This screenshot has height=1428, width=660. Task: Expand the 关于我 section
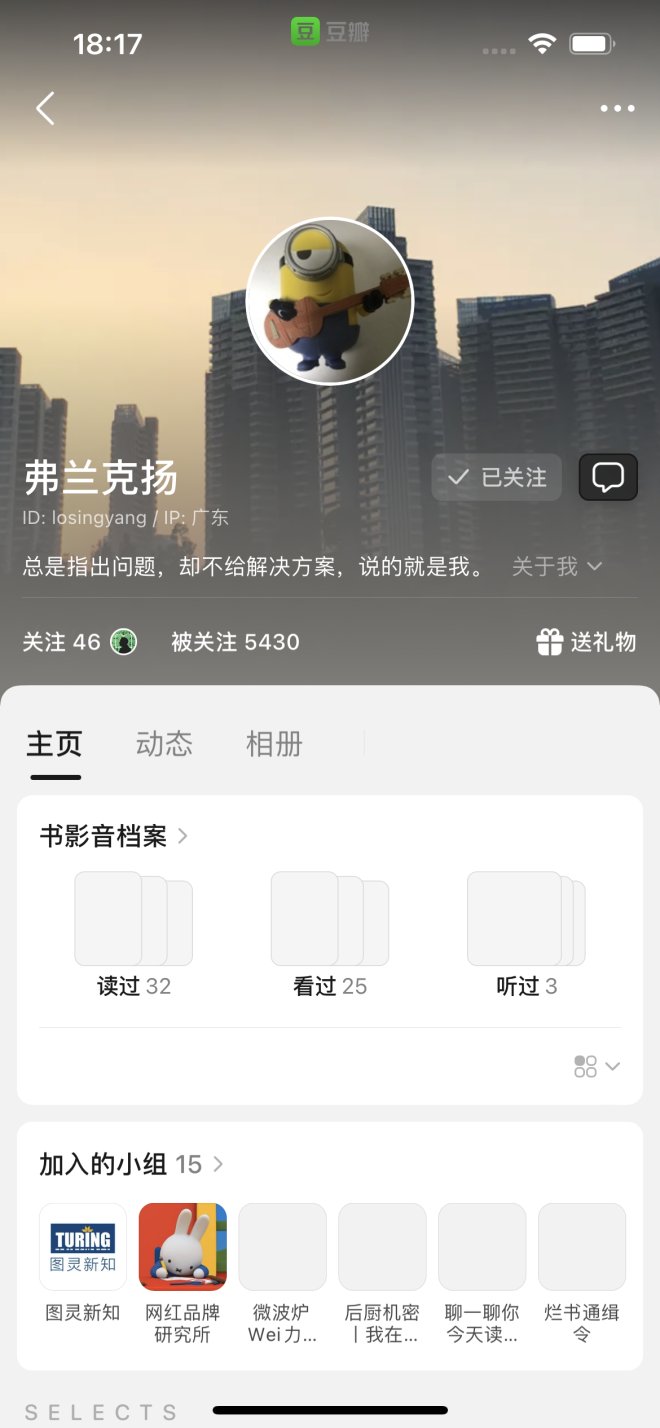pyautogui.click(x=557, y=567)
